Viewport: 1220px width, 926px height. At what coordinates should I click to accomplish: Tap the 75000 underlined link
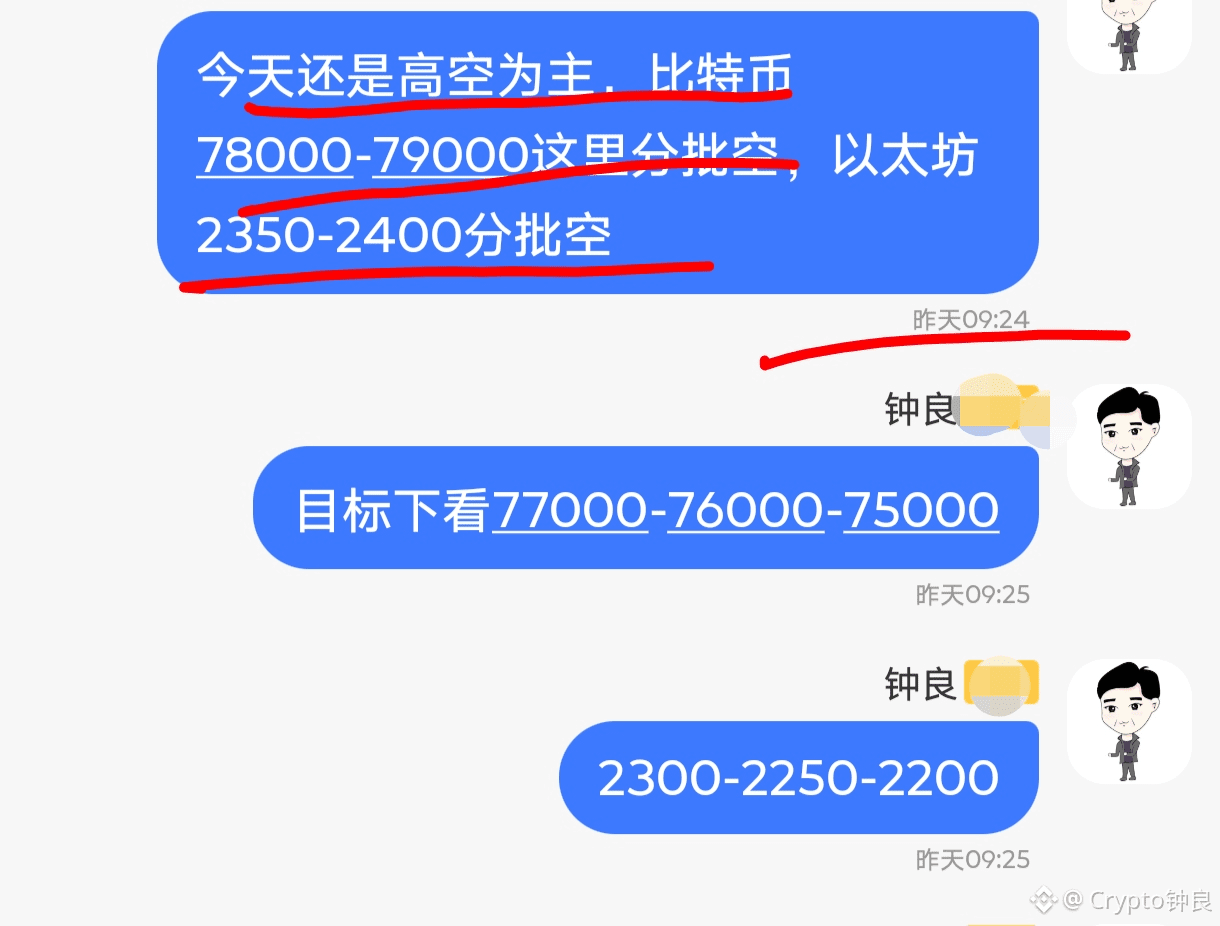[x=921, y=510]
